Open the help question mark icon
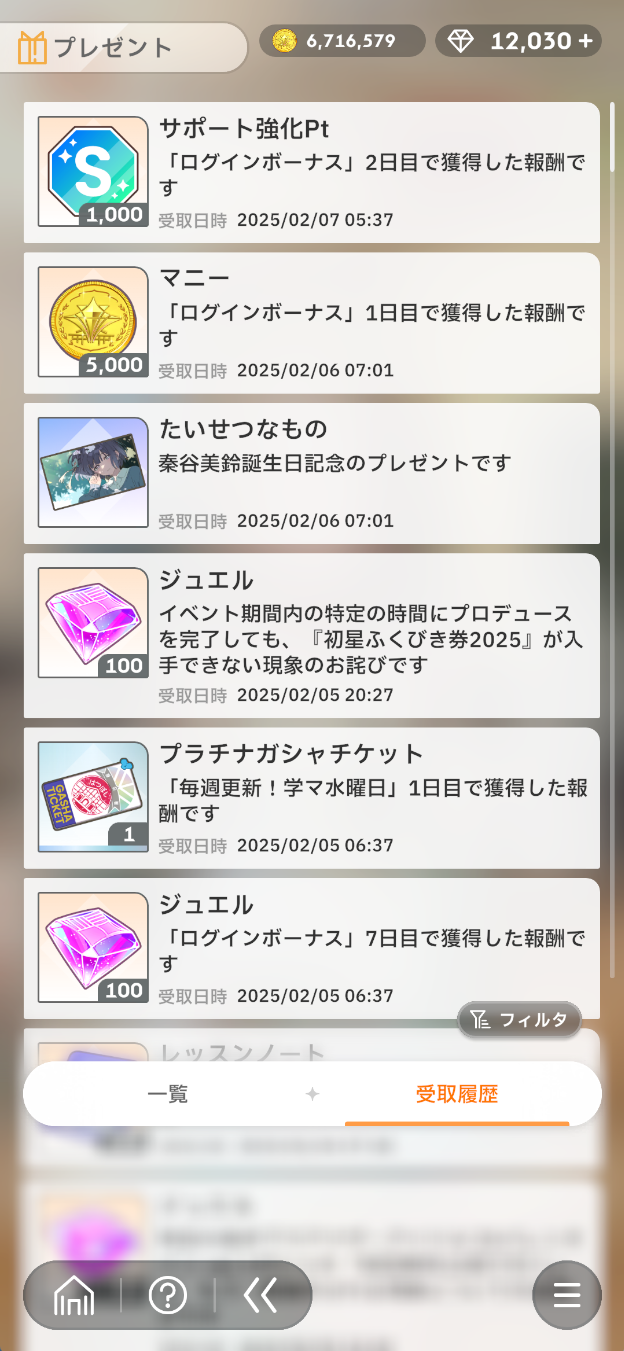624x1351 pixels. pos(167,1296)
